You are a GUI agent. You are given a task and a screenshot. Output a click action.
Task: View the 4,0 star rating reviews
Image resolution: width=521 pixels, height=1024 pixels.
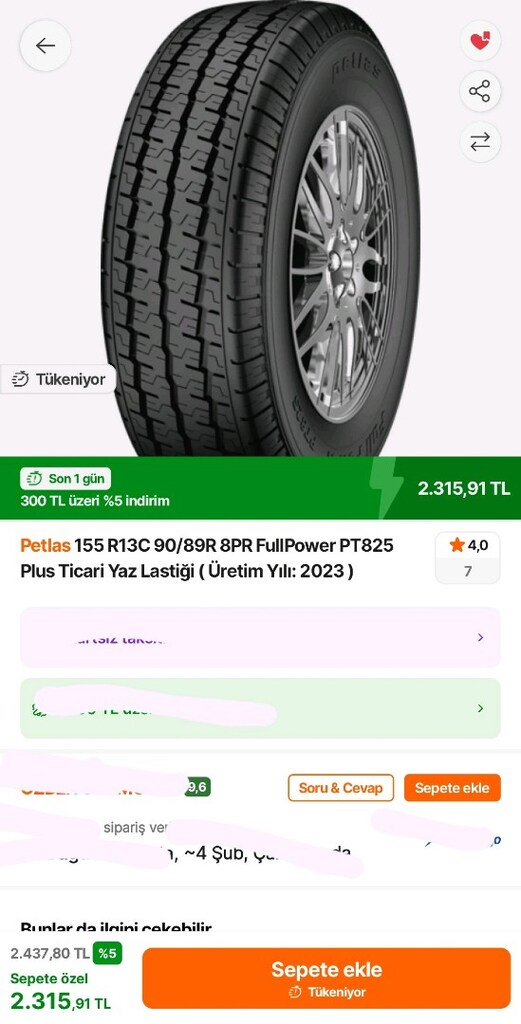coord(467,558)
